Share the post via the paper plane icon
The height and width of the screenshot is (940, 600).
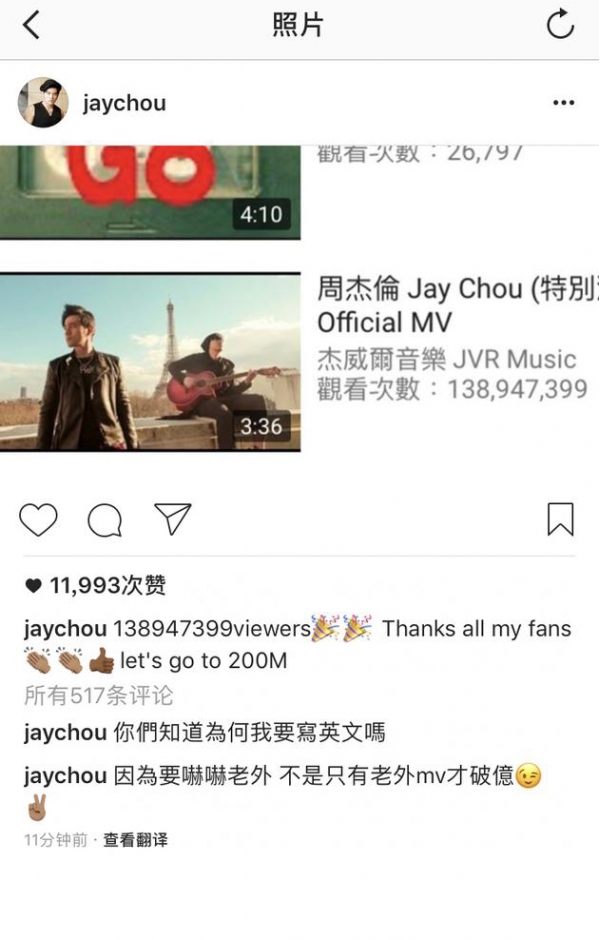point(172,518)
